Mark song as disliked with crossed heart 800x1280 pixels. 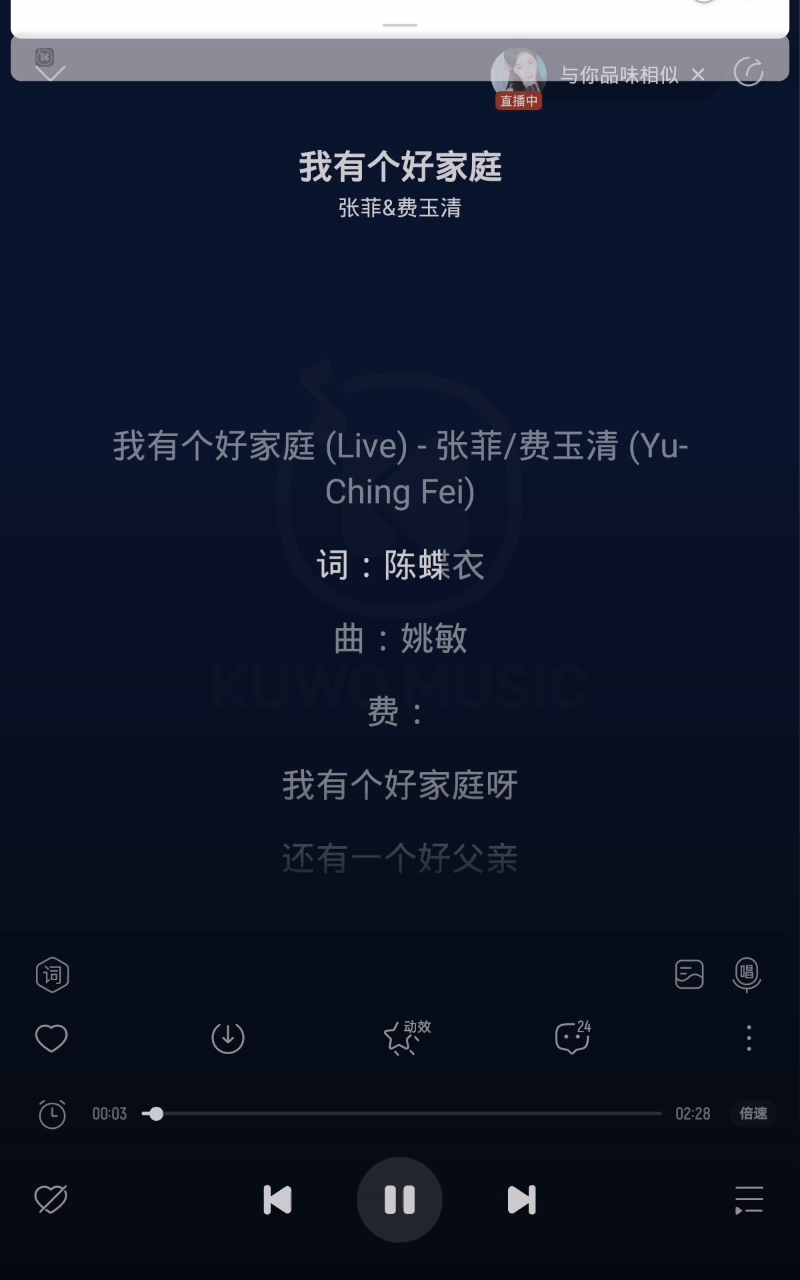pos(51,1199)
